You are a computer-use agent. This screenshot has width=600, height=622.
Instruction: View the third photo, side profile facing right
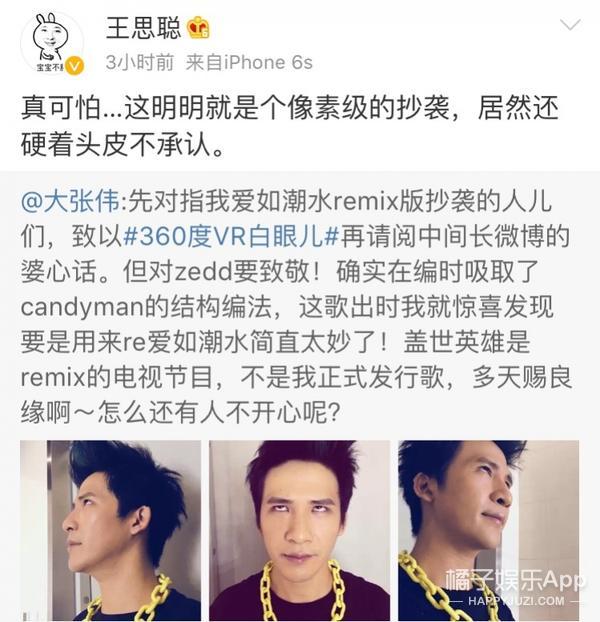point(487,530)
